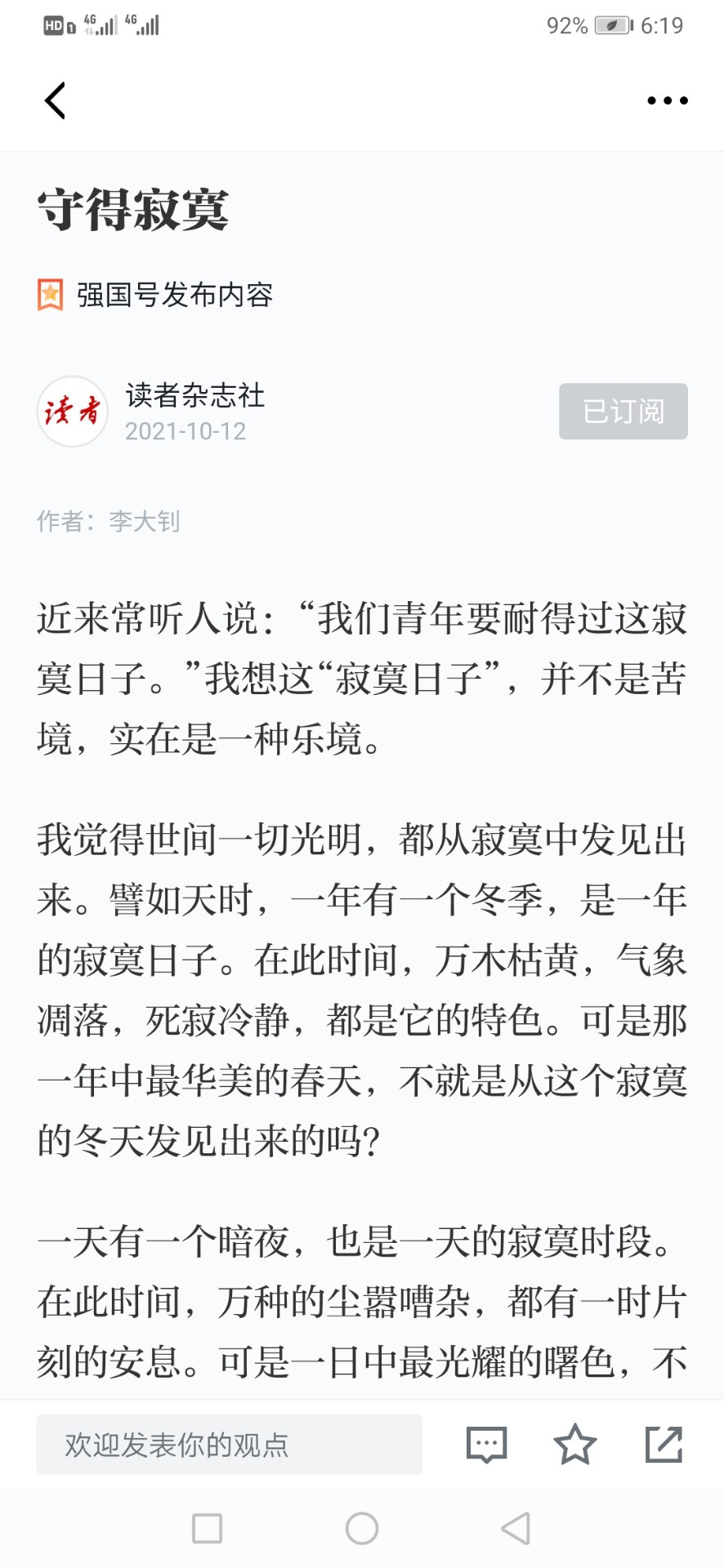Open the three-dot overflow menu
The image size is (724, 1568).
[x=668, y=100]
